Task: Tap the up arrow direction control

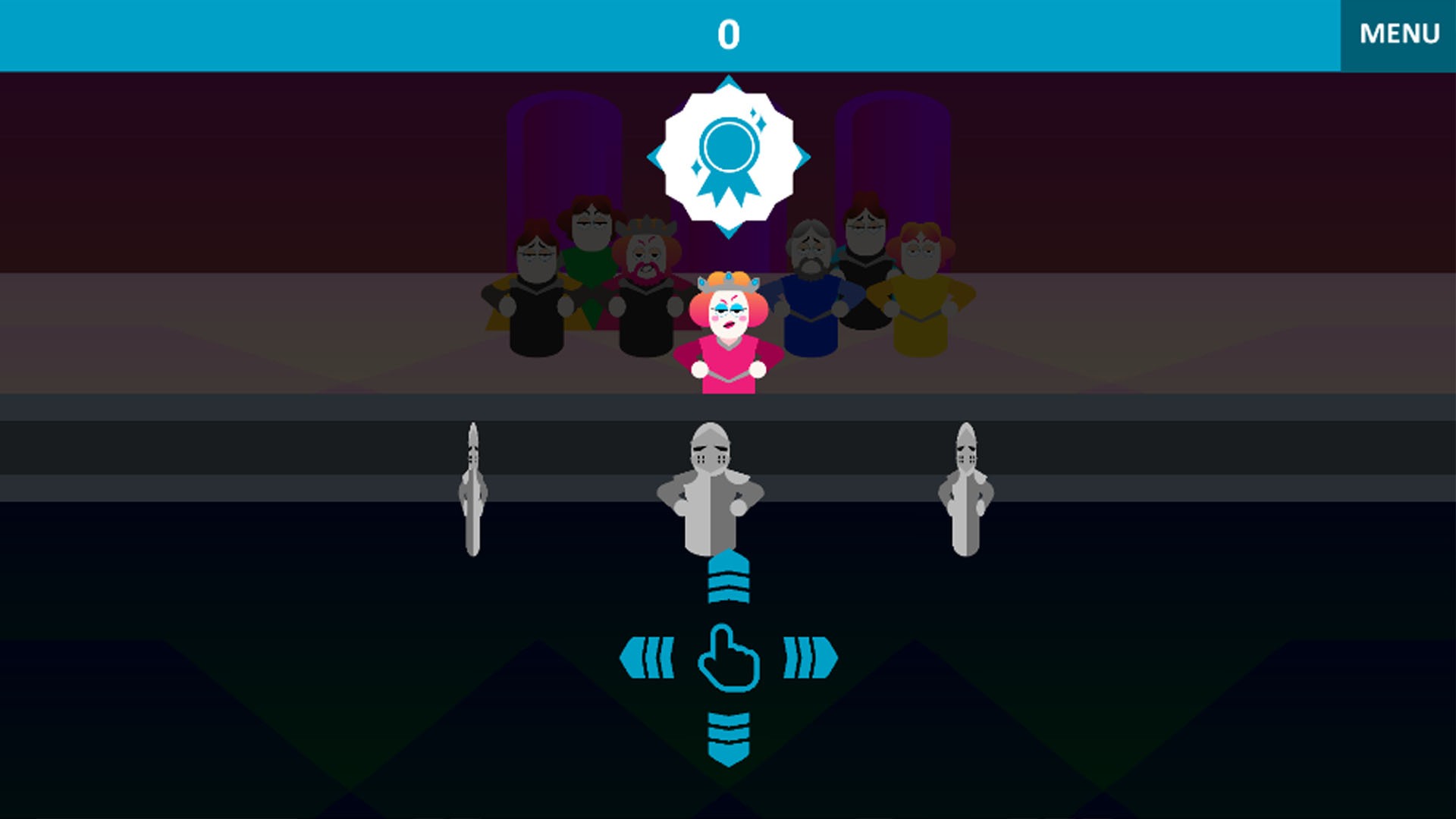Action: tap(728, 579)
